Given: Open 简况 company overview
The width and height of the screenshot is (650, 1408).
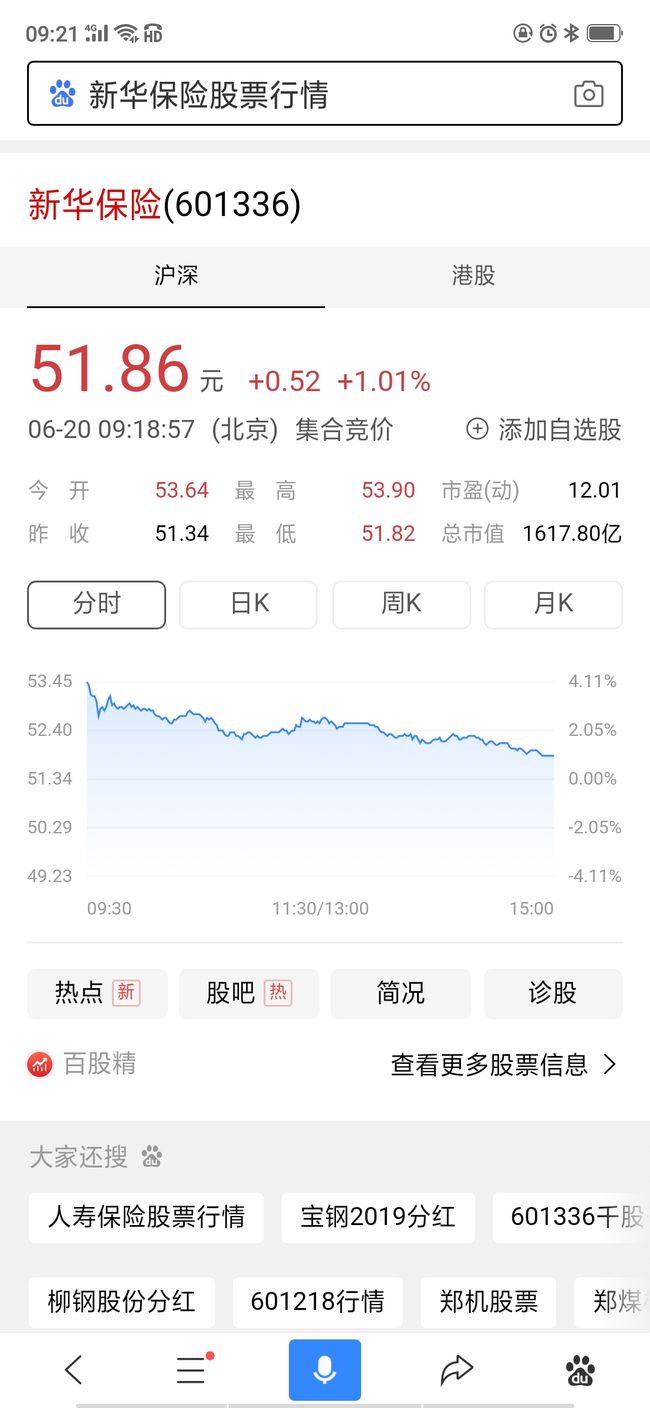Looking at the screenshot, I should click(x=401, y=993).
